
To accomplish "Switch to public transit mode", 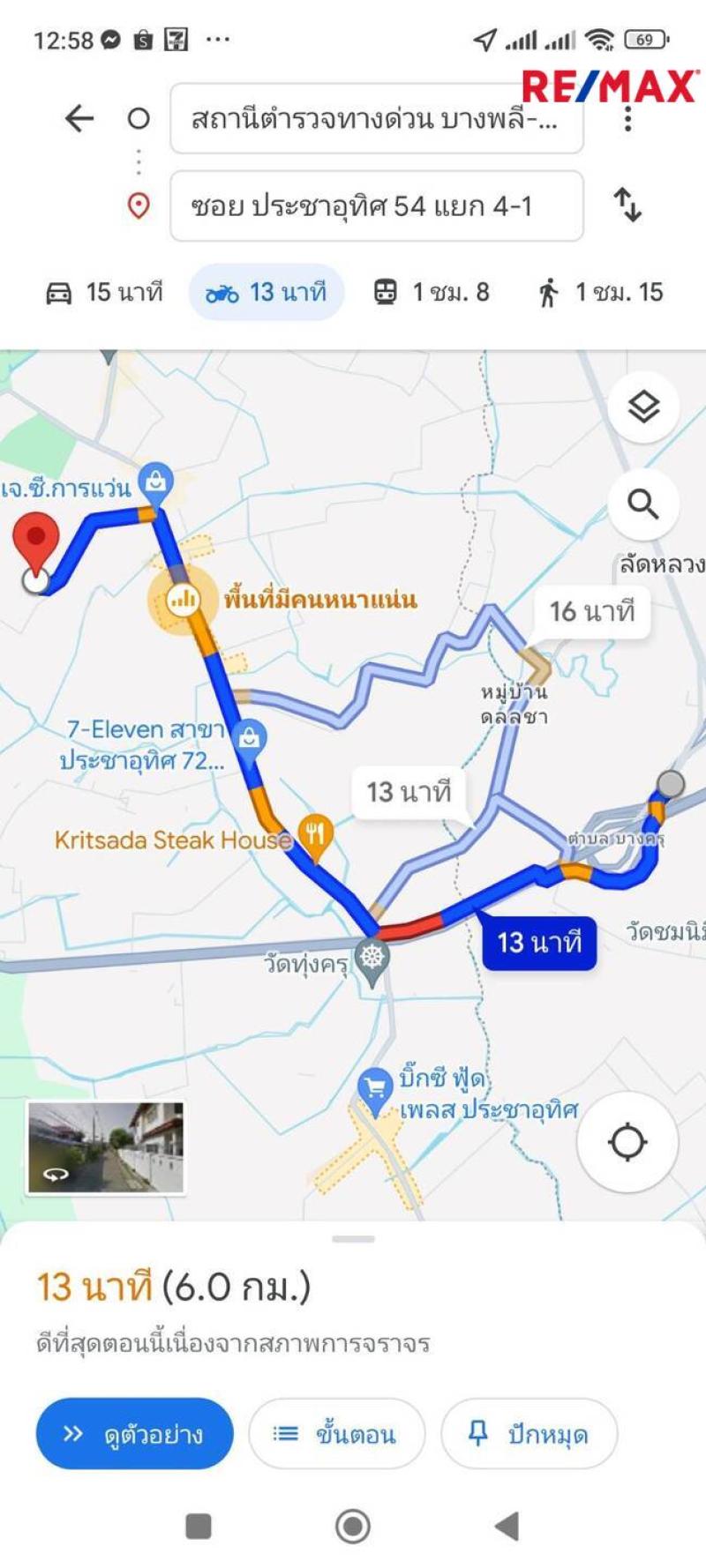I will [431, 293].
